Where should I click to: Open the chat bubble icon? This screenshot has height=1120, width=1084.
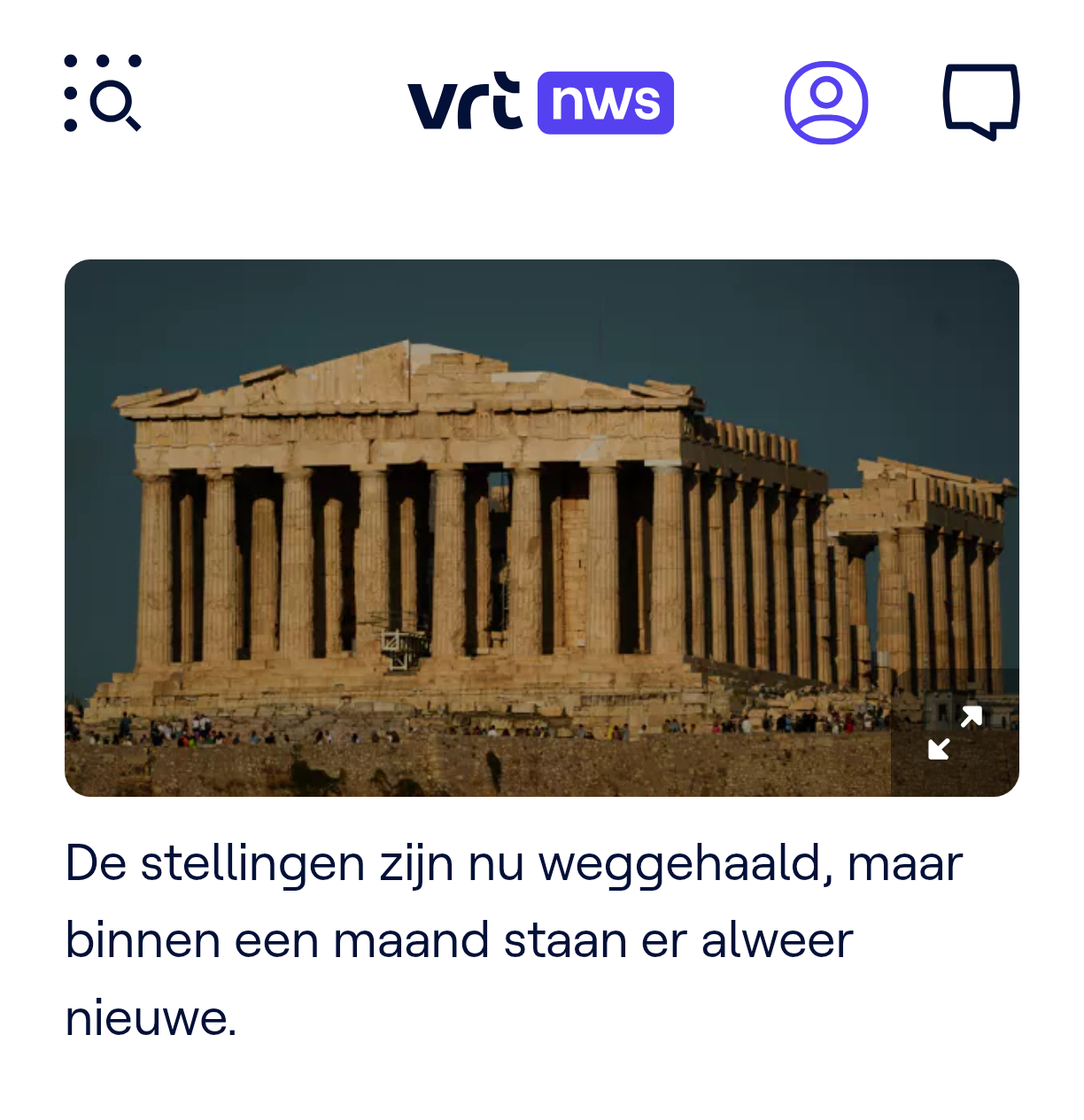[x=980, y=101]
